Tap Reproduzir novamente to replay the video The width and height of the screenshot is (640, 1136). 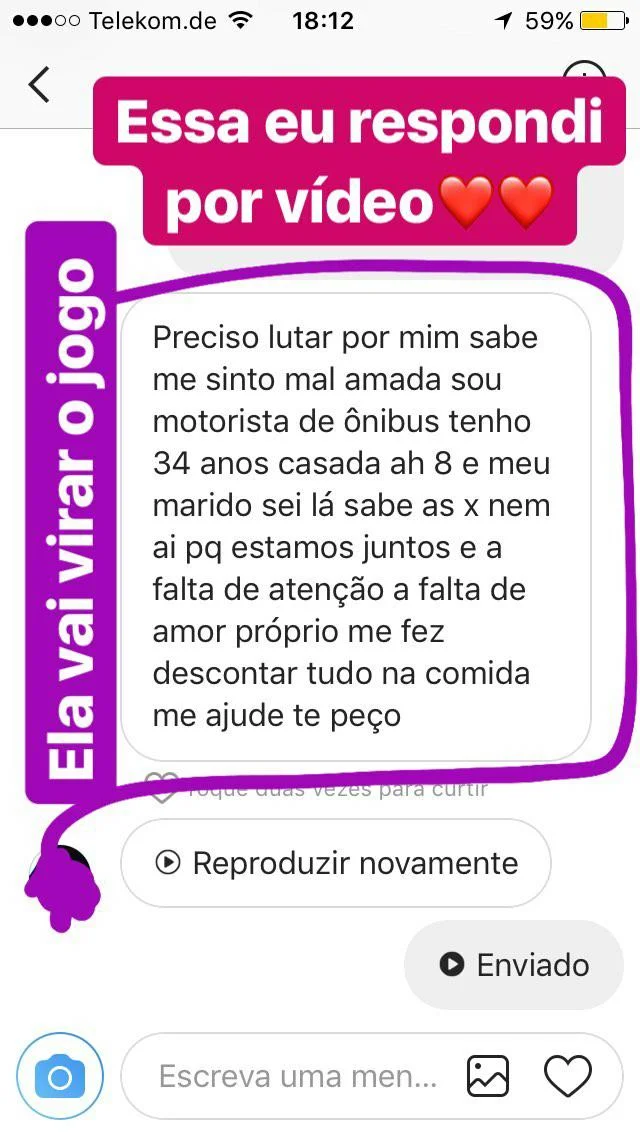coord(336,862)
